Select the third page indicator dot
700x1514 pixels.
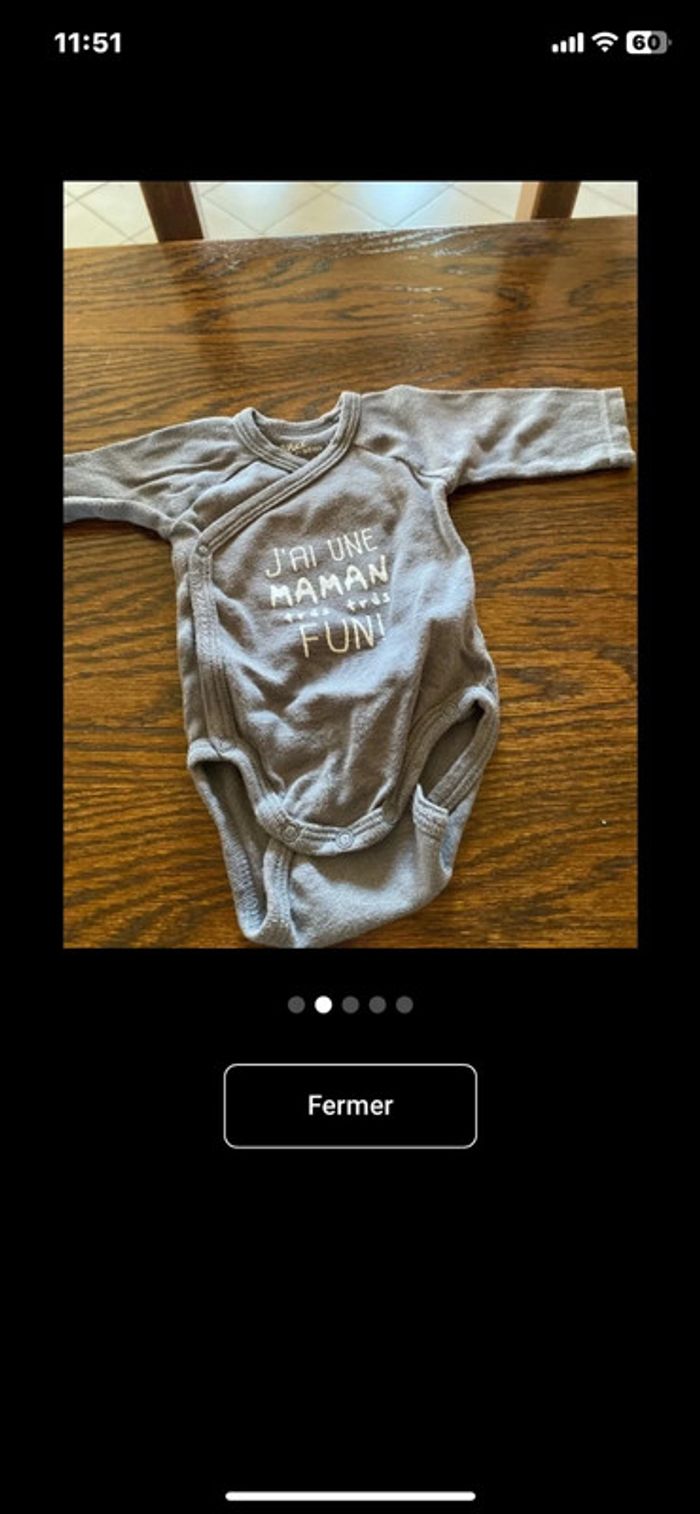pyautogui.click(x=350, y=1005)
